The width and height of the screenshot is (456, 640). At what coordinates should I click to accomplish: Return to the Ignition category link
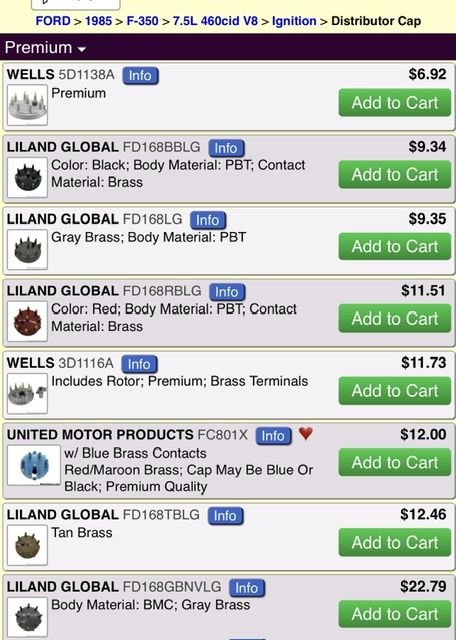294,21
